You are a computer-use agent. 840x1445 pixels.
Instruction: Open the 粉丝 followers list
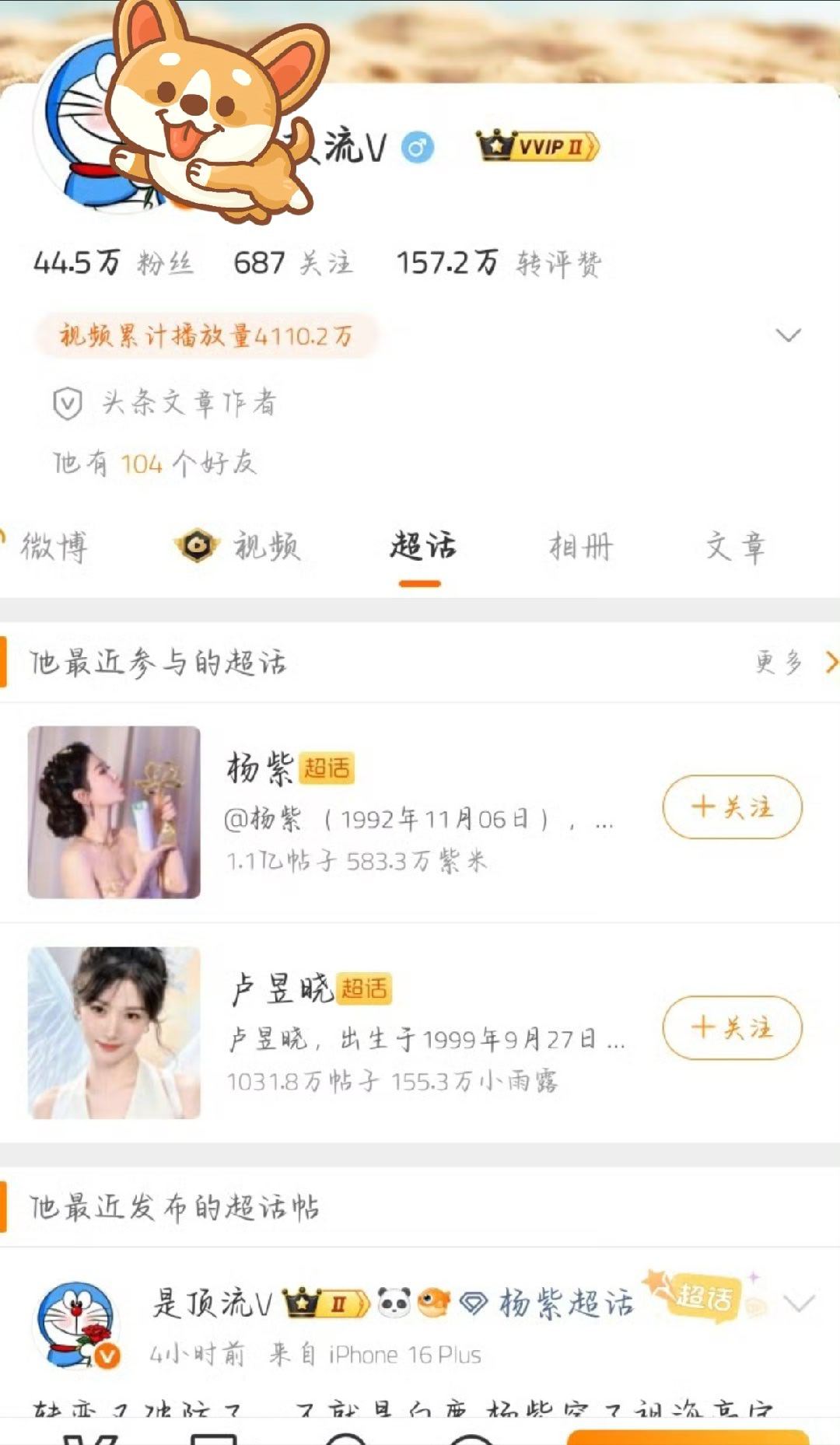(x=114, y=263)
